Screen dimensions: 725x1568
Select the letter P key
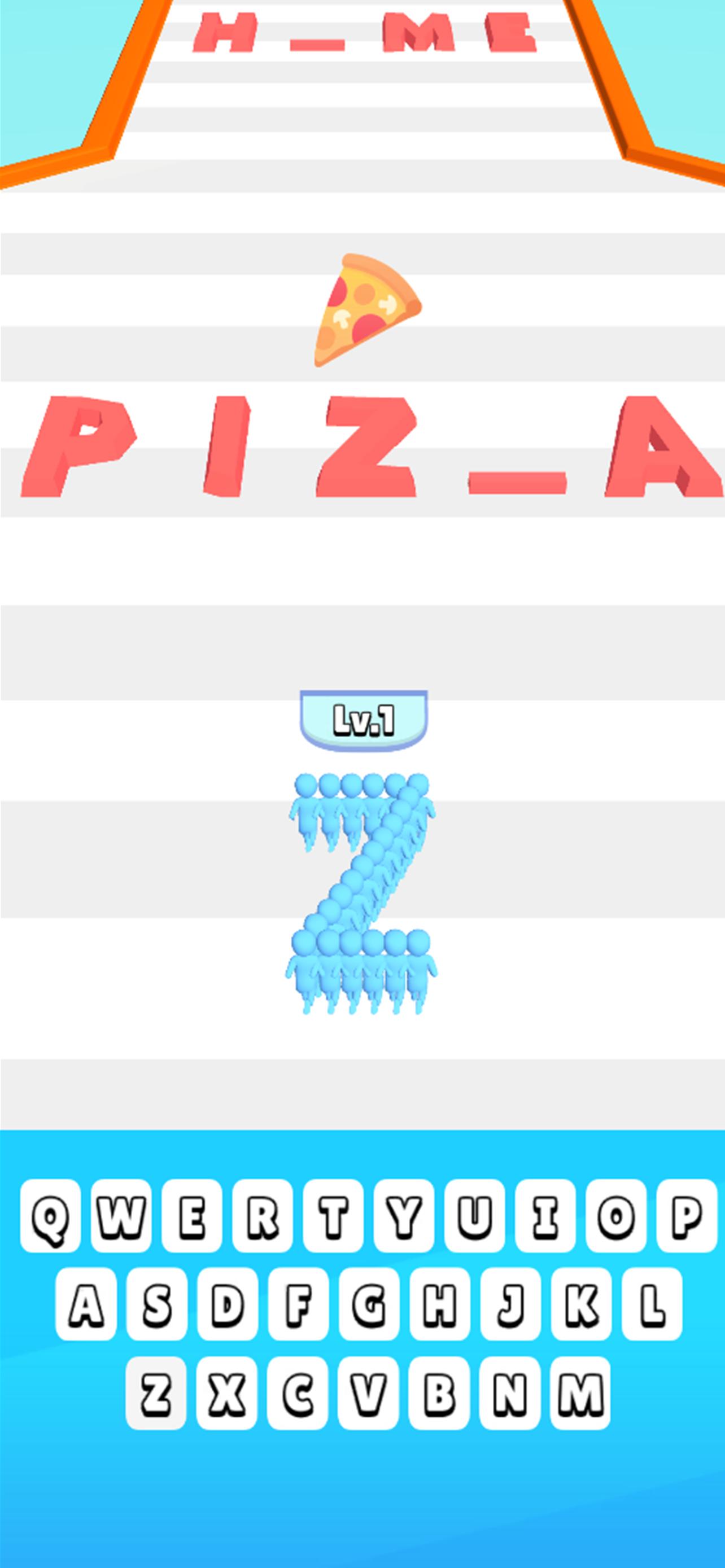click(687, 1216)
